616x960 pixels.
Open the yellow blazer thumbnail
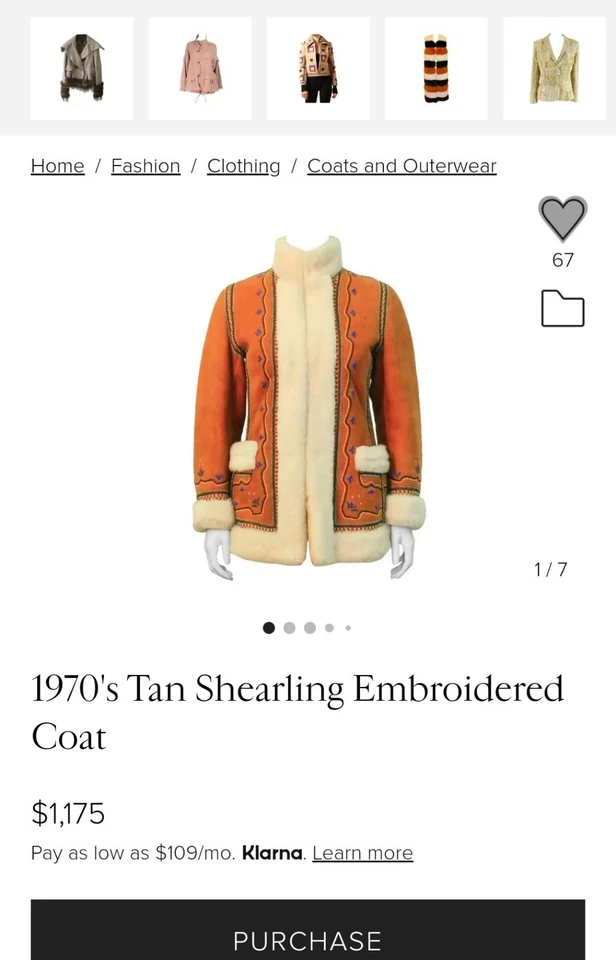click(553, 68)
